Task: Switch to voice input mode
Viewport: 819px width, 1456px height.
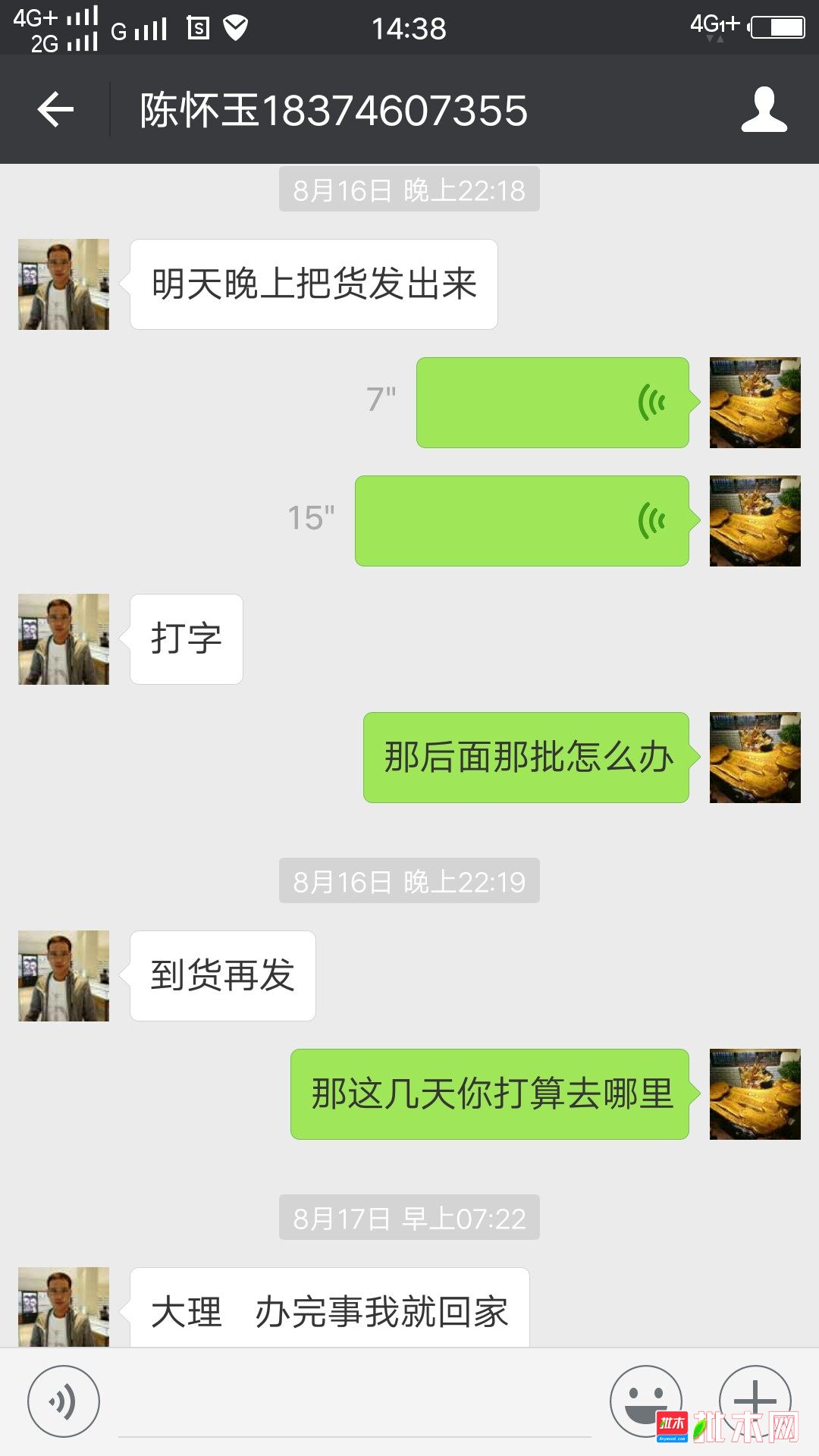Action: 64,1401
